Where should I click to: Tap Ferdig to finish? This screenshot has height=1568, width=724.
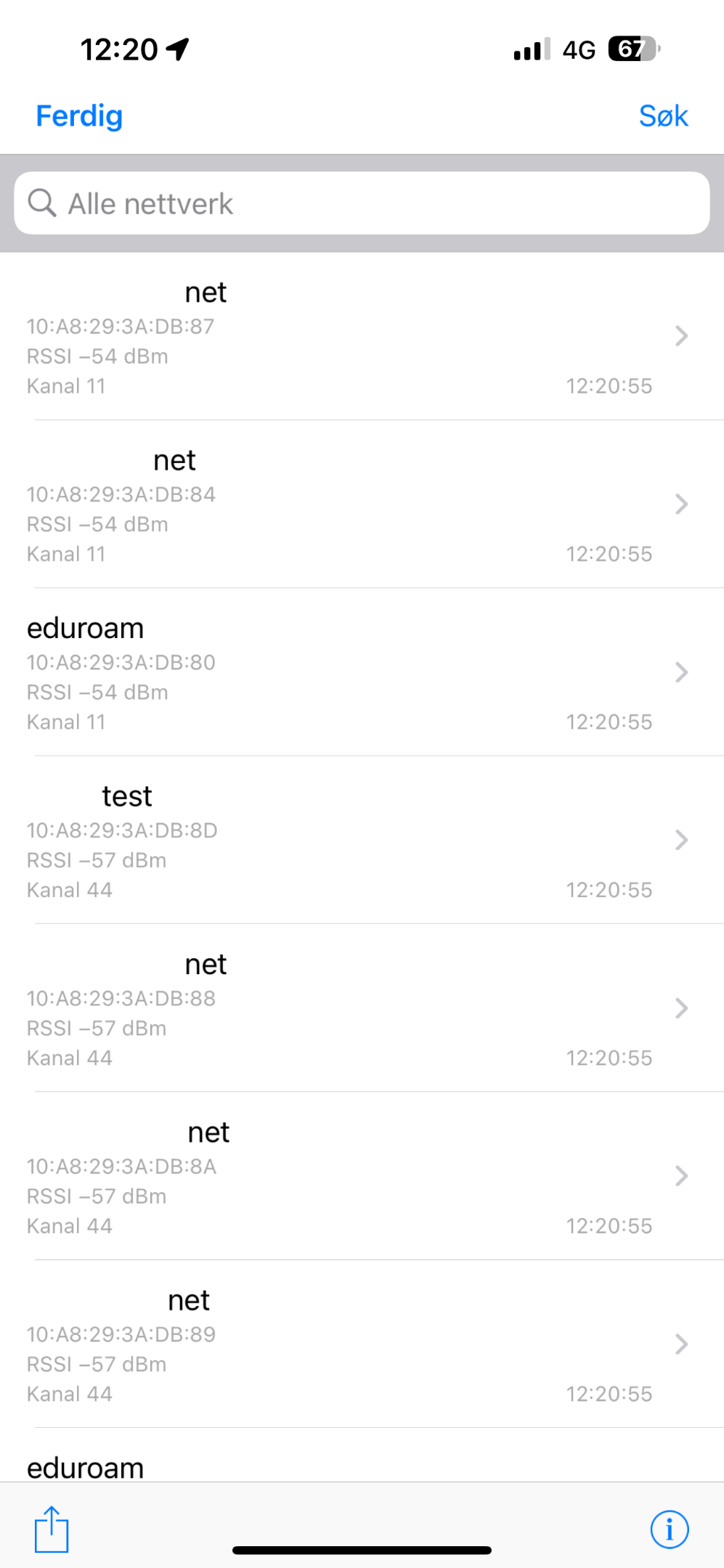click(x=79, y=116)
